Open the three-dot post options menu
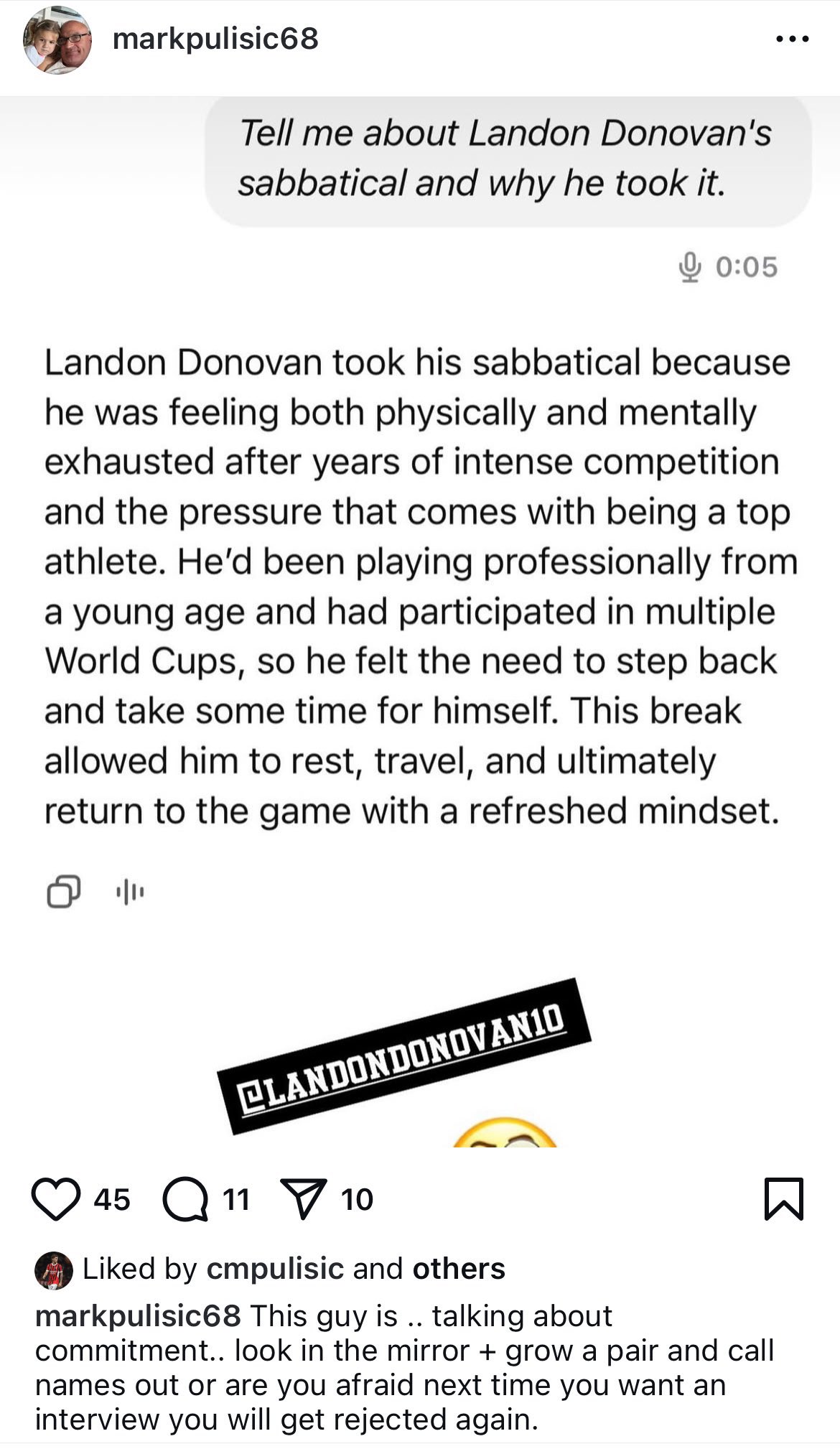The width and height of the screenshot is (840, 1449). tap(793, 39)
